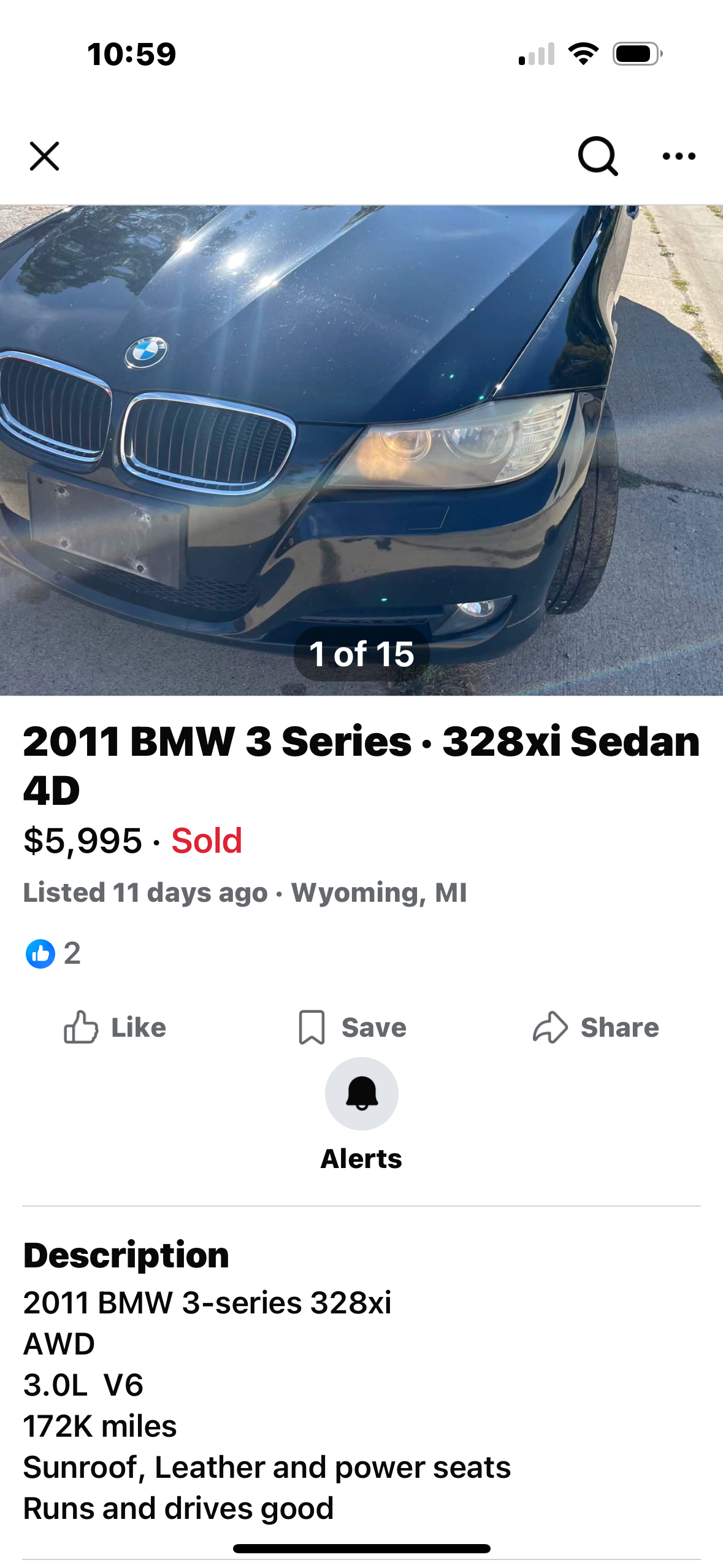723x1568 pixels.
Task: View who reacted to the listing
Action: pyautogui.click(x=53, y=953)
